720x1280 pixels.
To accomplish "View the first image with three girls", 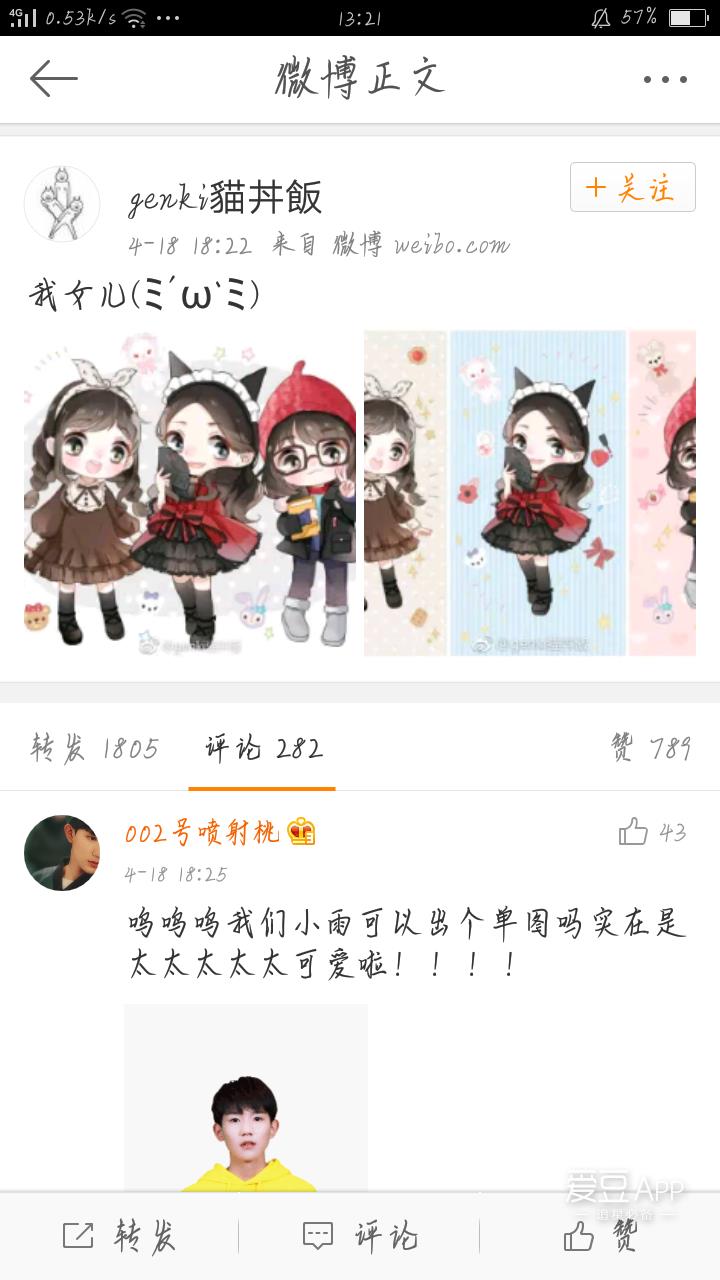I will [190, 493].
